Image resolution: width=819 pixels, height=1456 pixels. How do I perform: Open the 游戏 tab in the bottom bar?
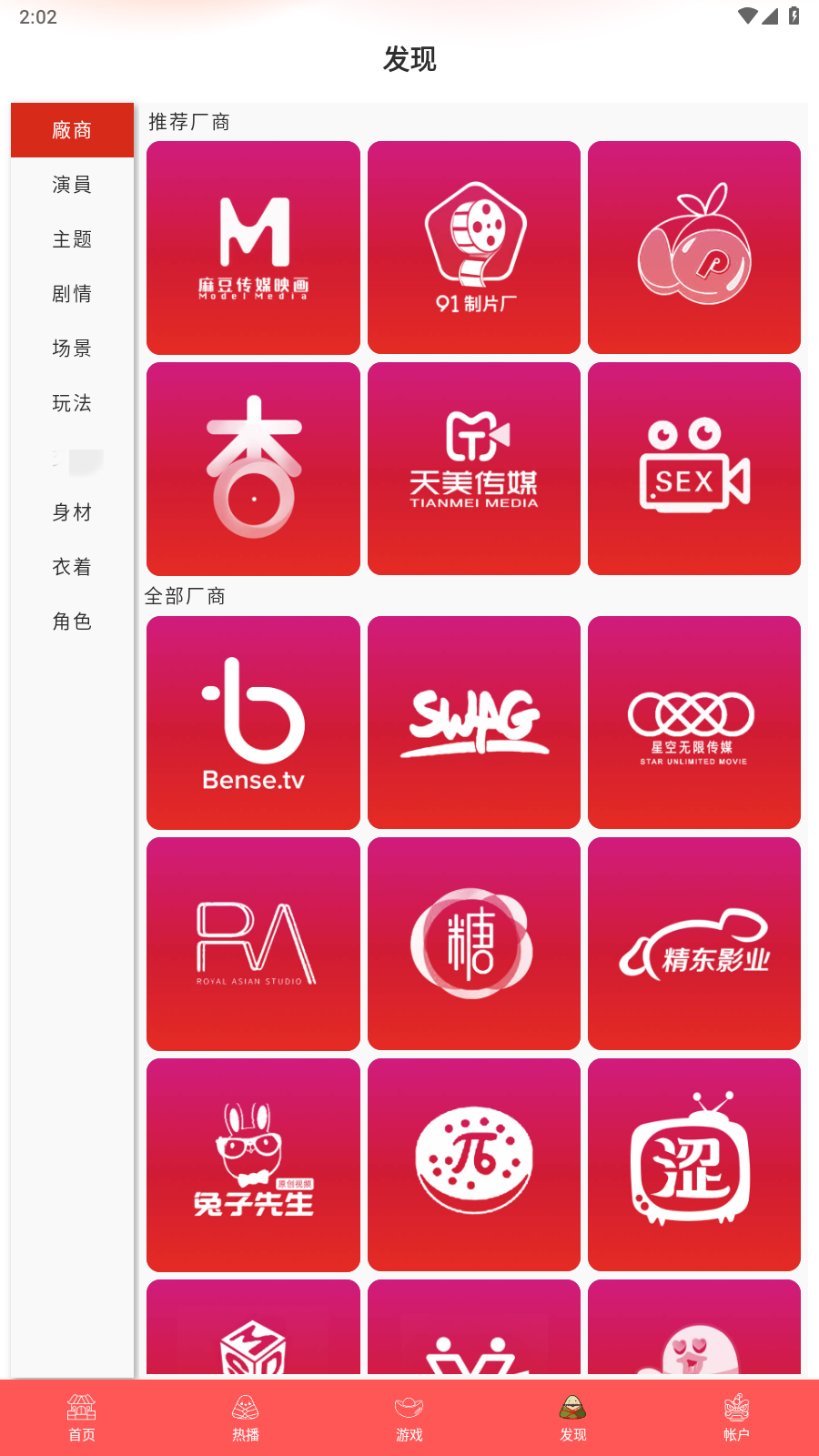pos(409,1418)
